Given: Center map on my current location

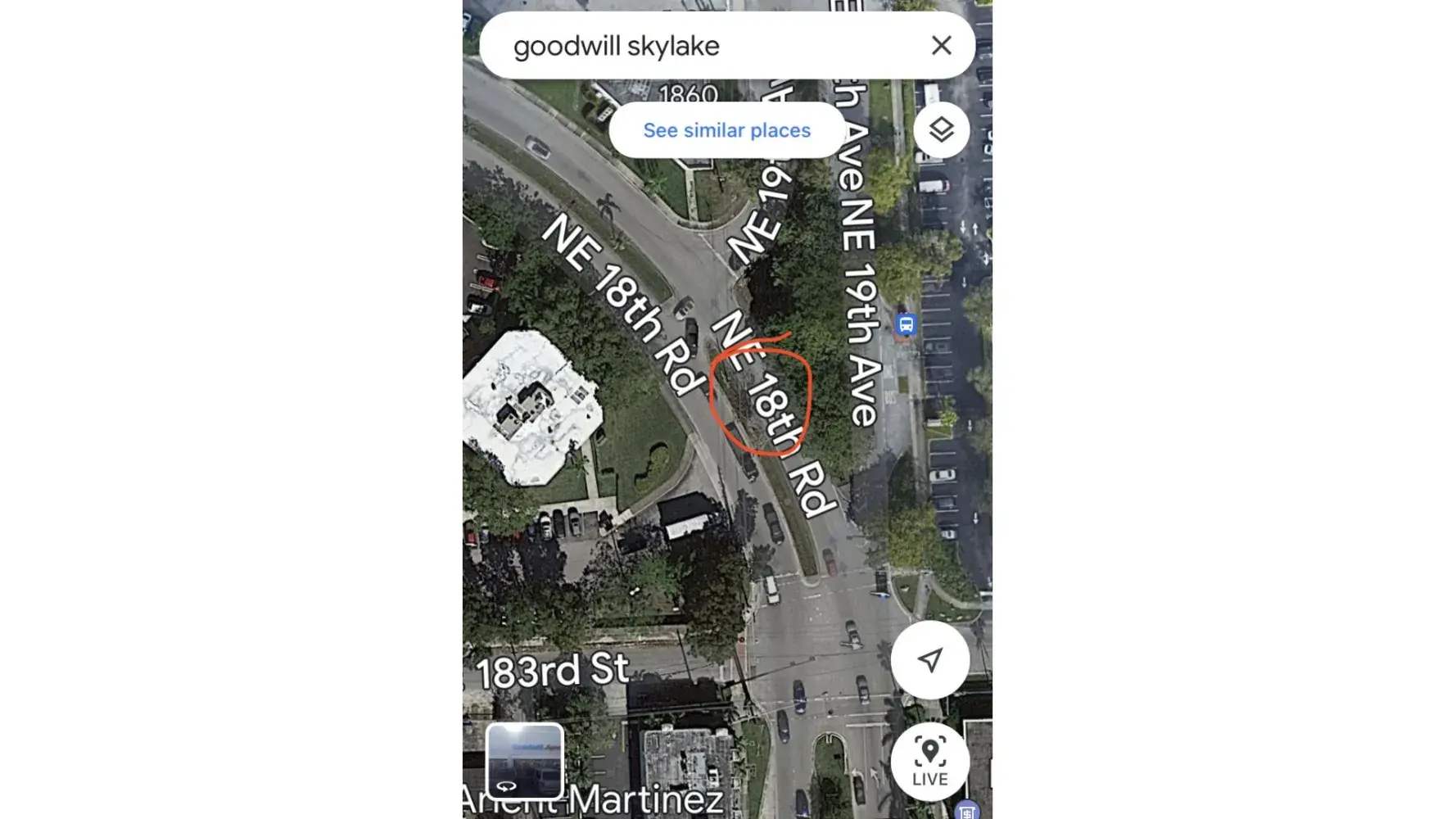Looking at the screenshot, I should click(x=929, y=659).
